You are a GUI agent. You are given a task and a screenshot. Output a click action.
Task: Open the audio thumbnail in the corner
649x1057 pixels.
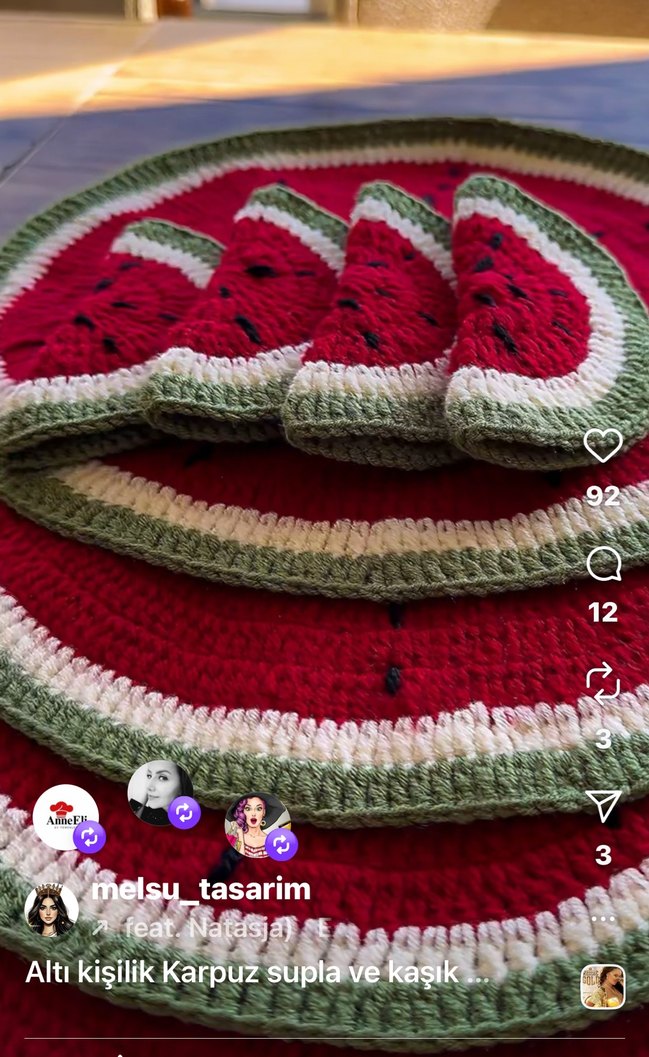(603, 987)
